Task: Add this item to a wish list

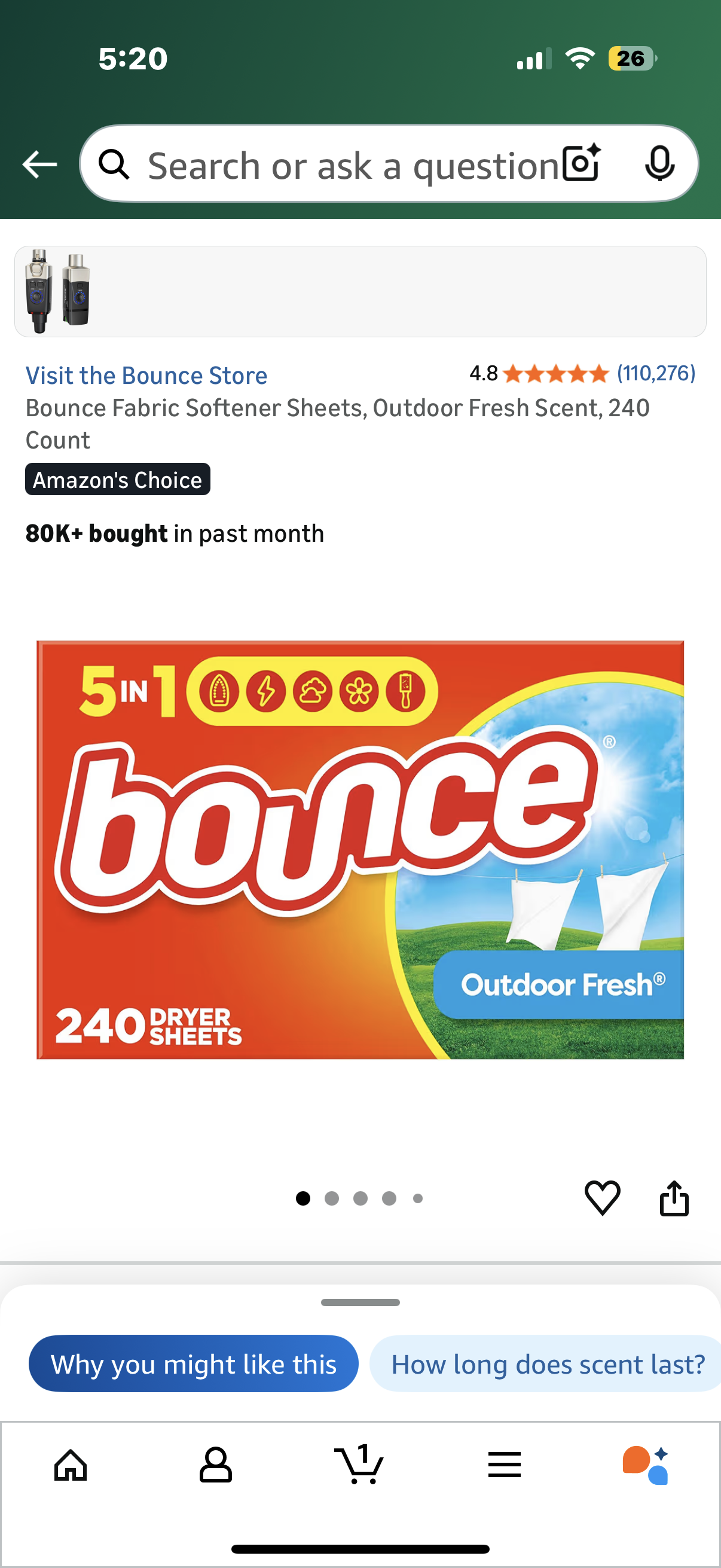Action: coord(603,1197)
